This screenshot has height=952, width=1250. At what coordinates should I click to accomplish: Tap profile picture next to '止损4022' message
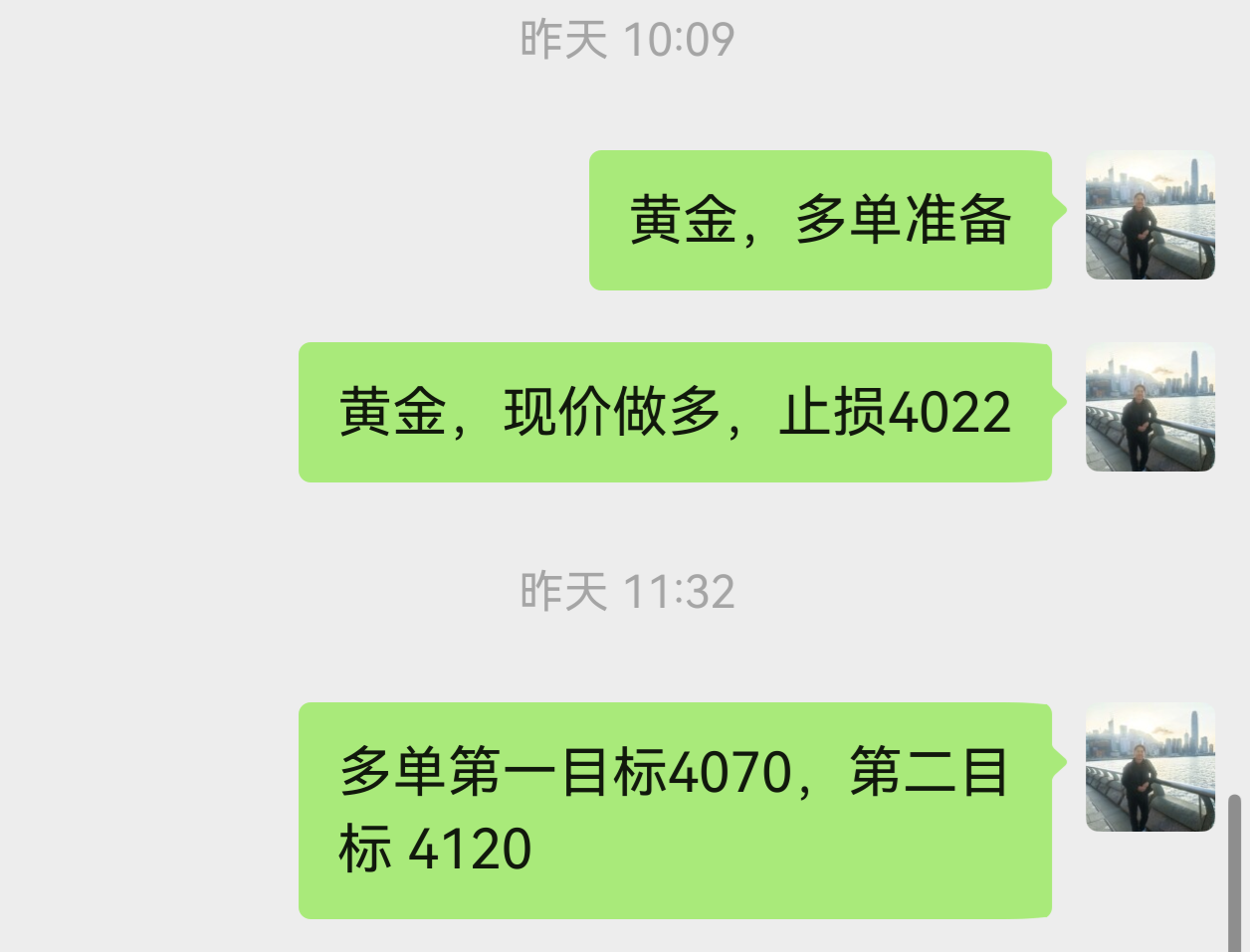click(1149, 407)
